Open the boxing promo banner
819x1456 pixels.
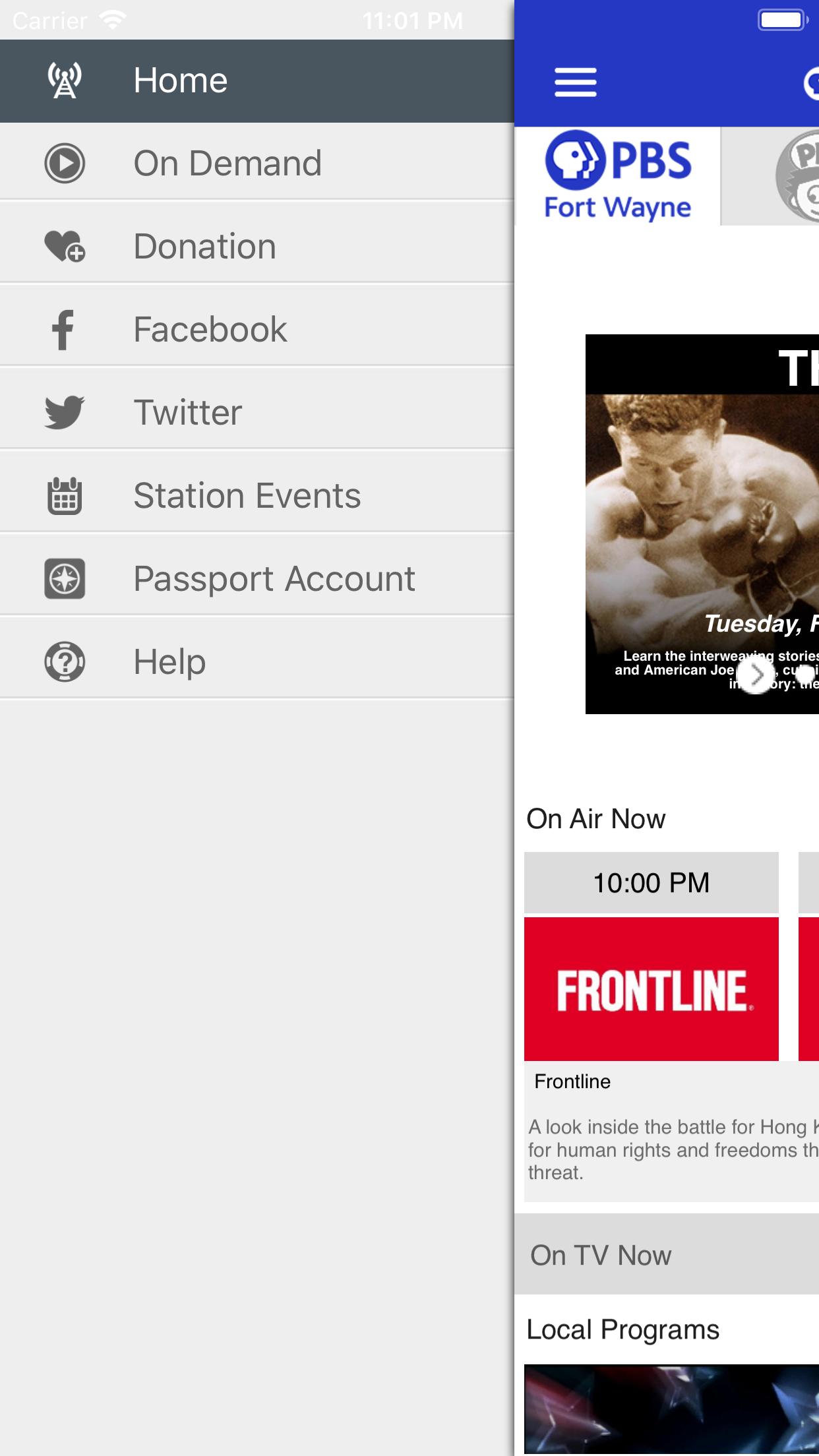click(x=702, y=524)
